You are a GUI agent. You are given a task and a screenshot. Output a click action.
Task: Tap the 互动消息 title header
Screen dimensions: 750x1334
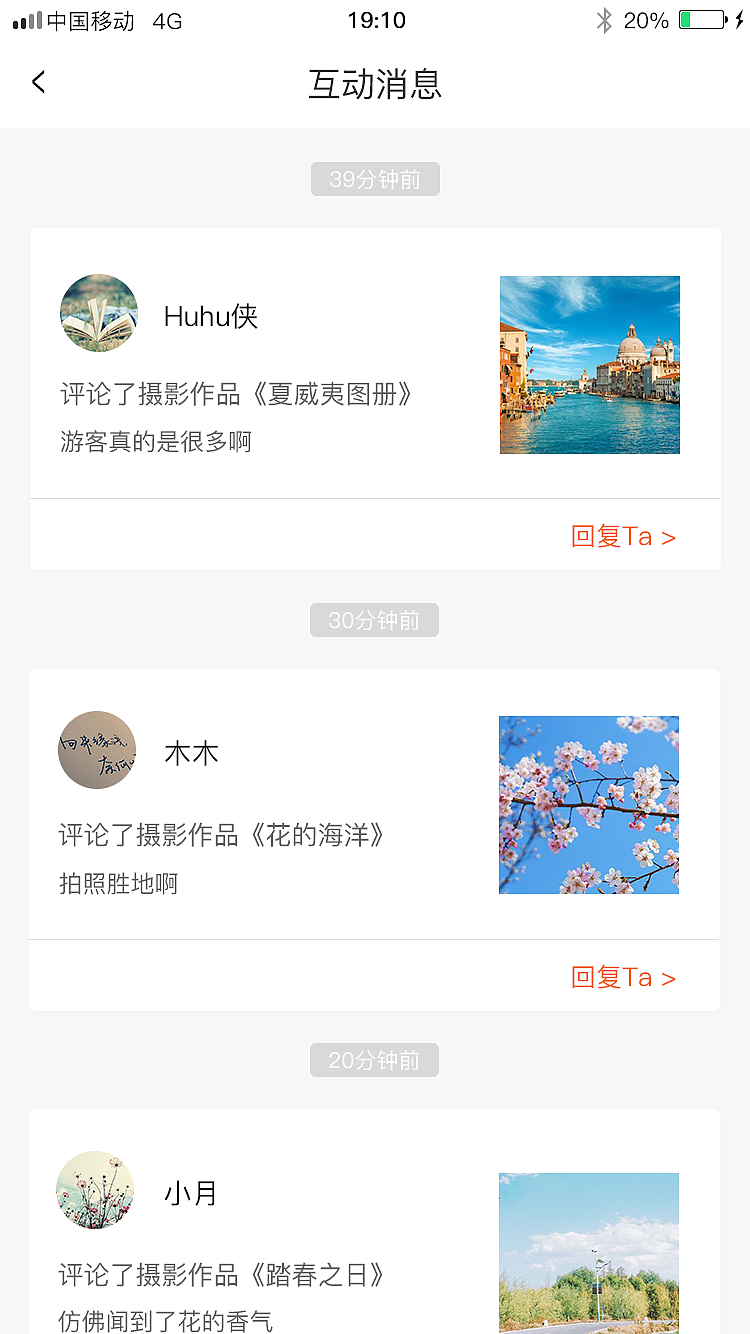pos(375,85)
